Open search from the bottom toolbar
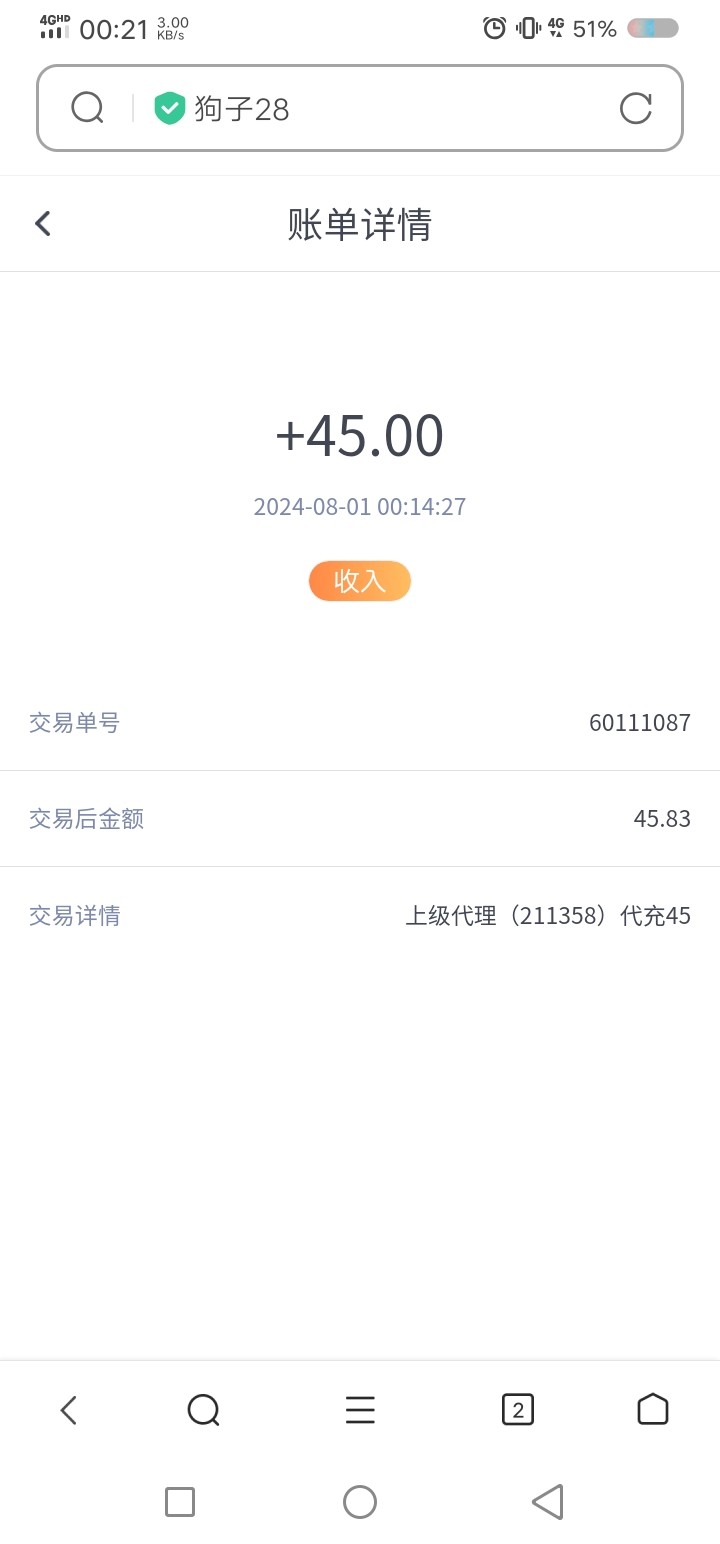 tap(204, 1410)
